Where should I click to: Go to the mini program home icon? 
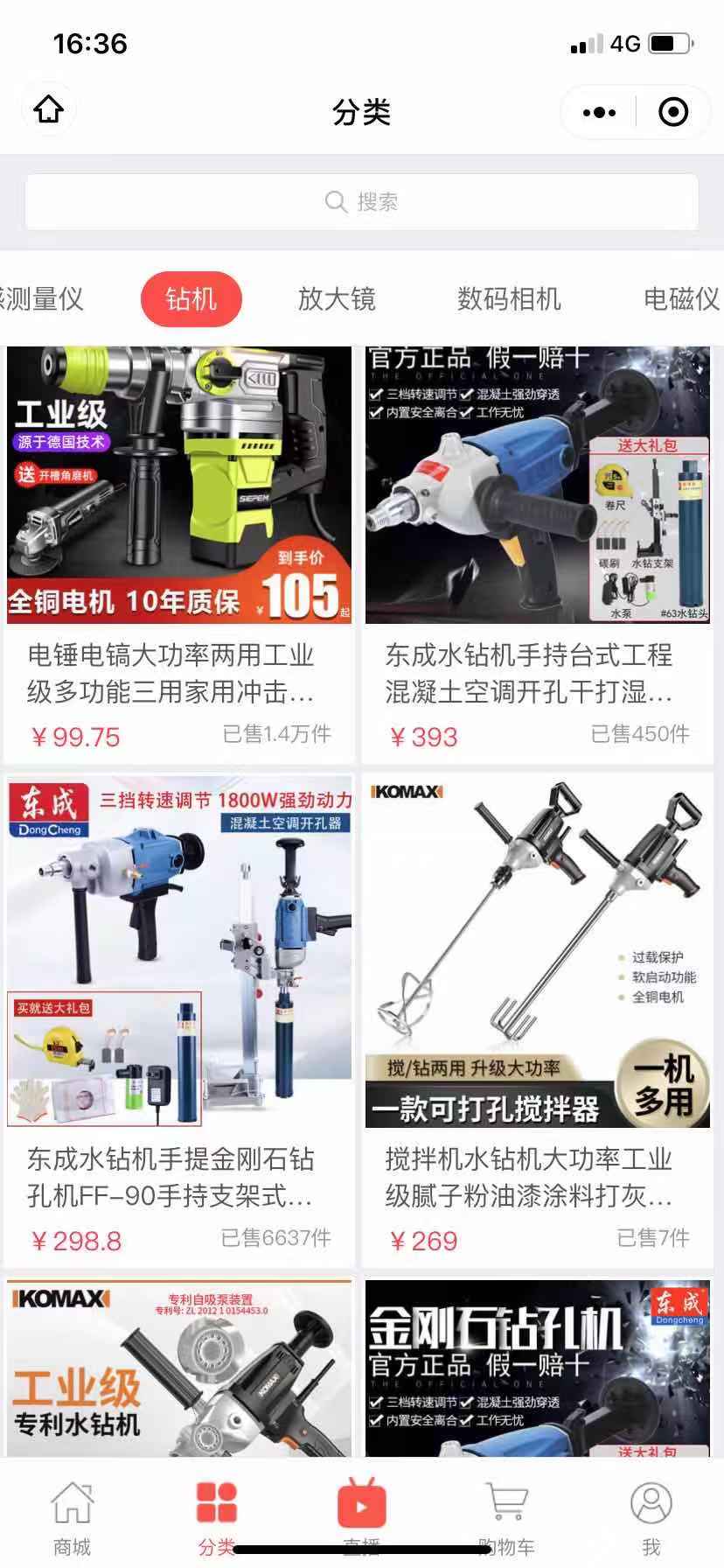click(49, 110)
